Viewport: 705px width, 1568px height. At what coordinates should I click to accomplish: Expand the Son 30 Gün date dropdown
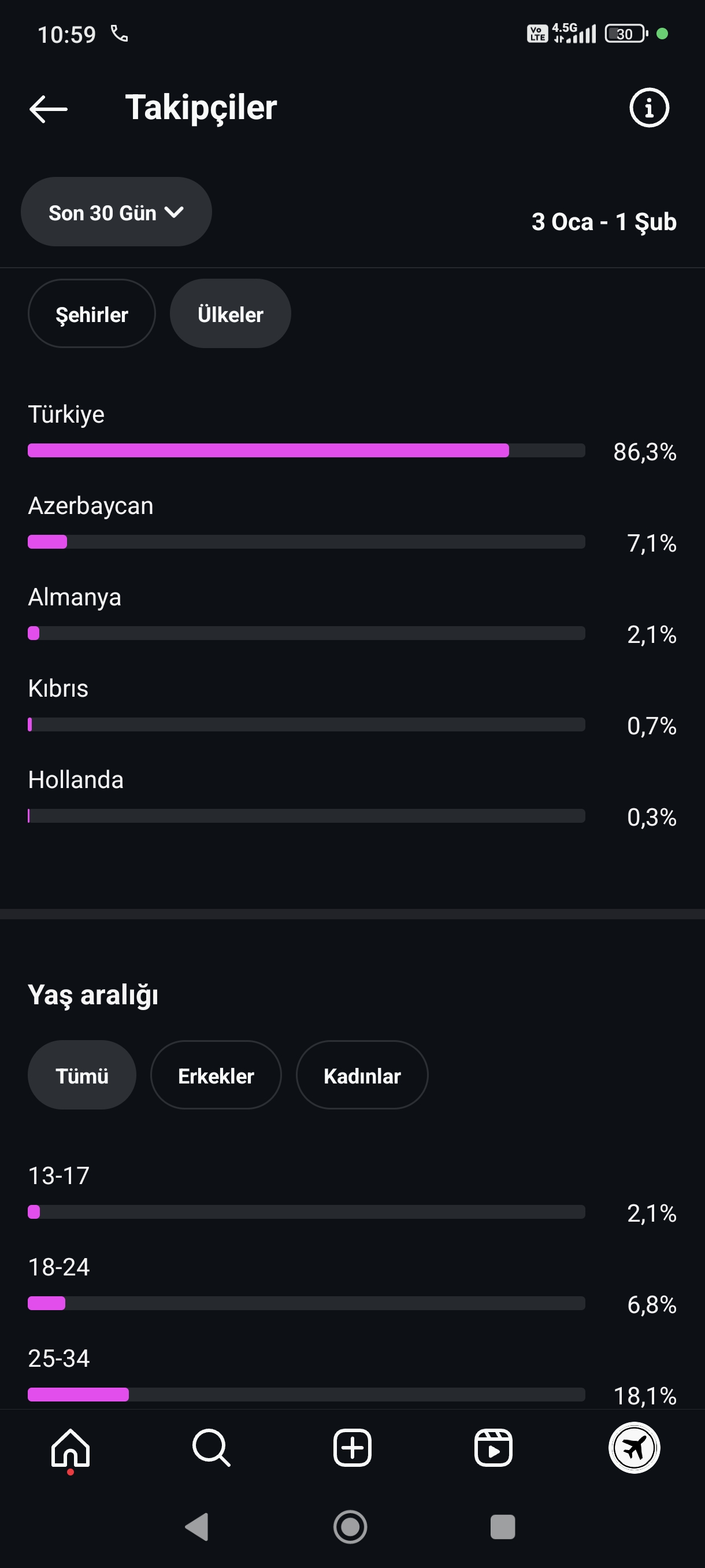116,212
